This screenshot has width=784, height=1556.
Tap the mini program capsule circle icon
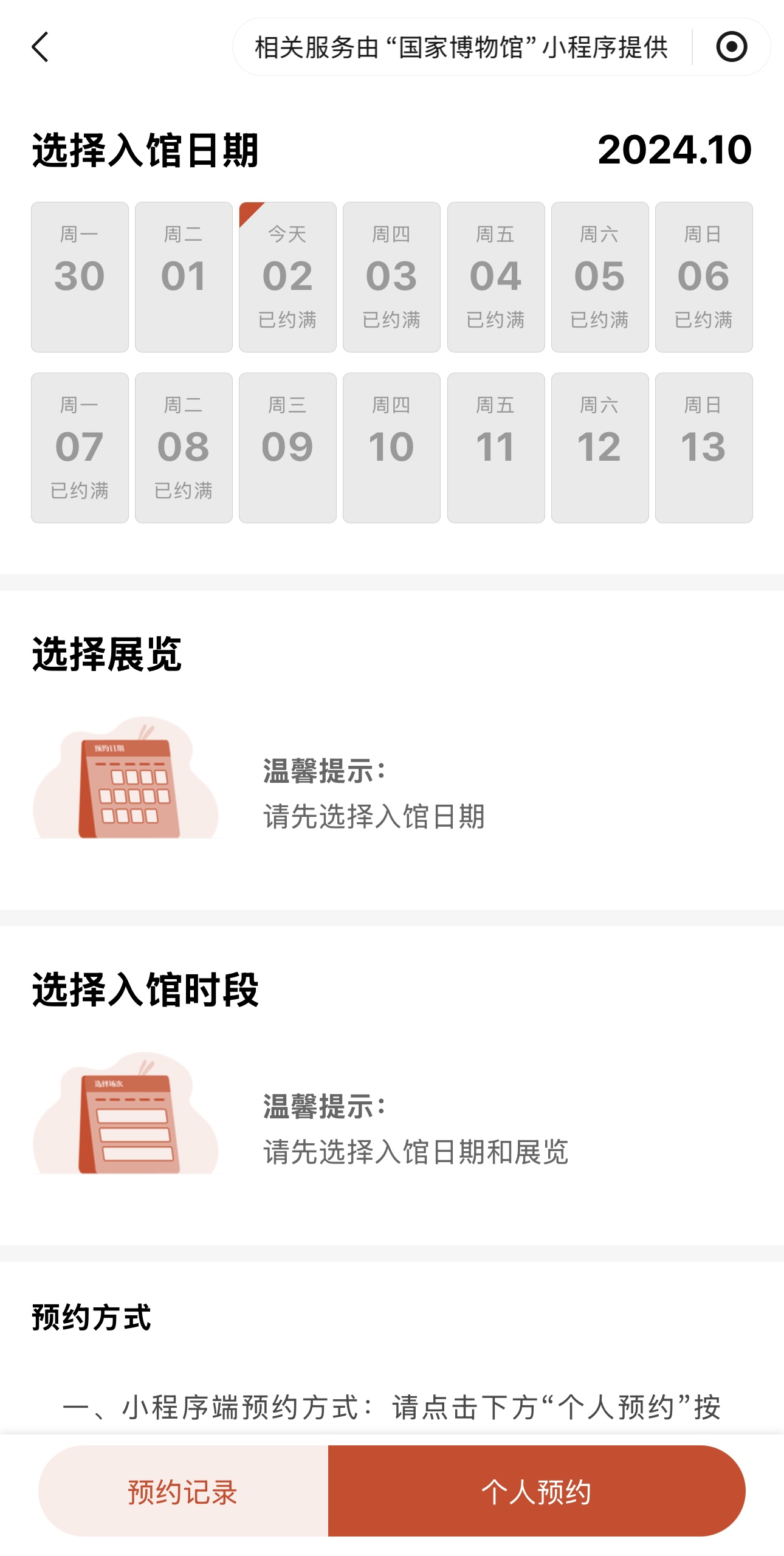coord(731,47)
